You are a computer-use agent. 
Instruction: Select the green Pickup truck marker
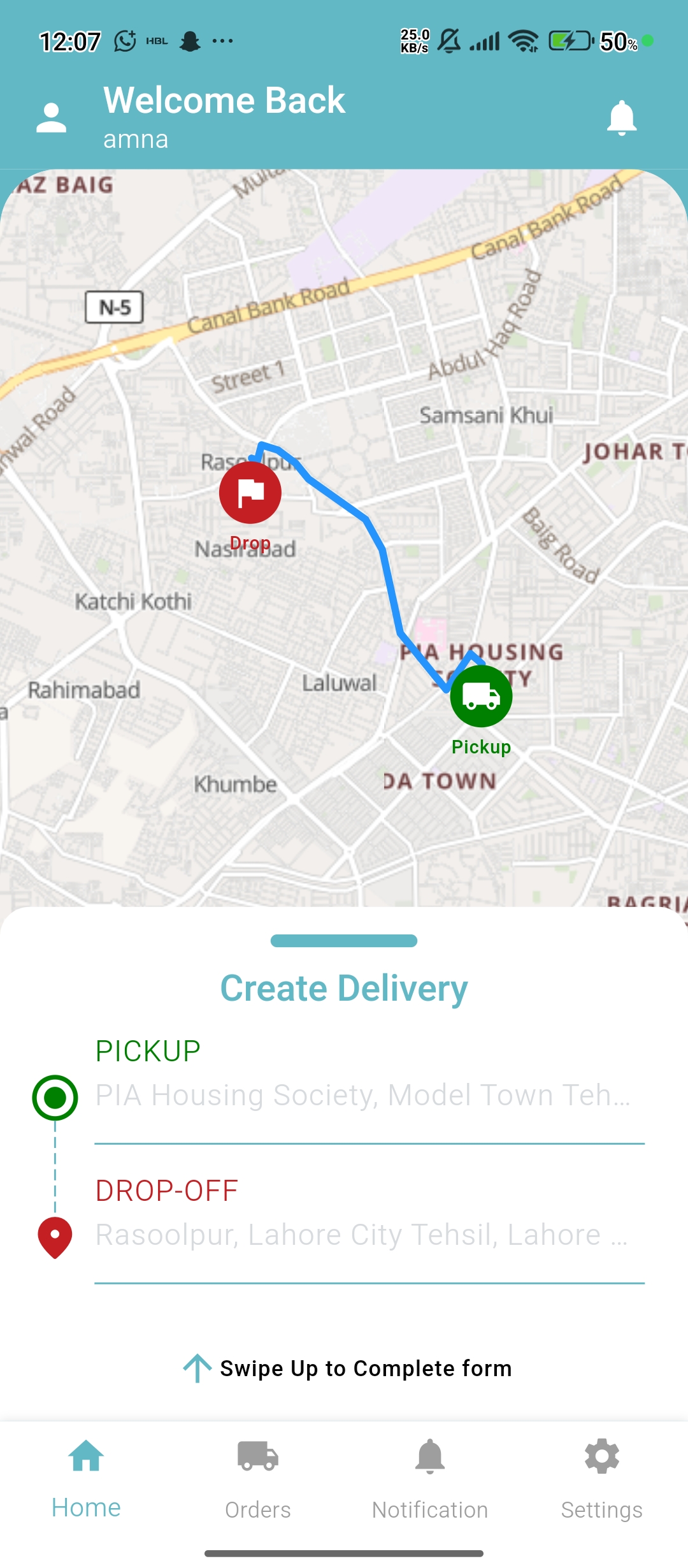pos(481,696)
